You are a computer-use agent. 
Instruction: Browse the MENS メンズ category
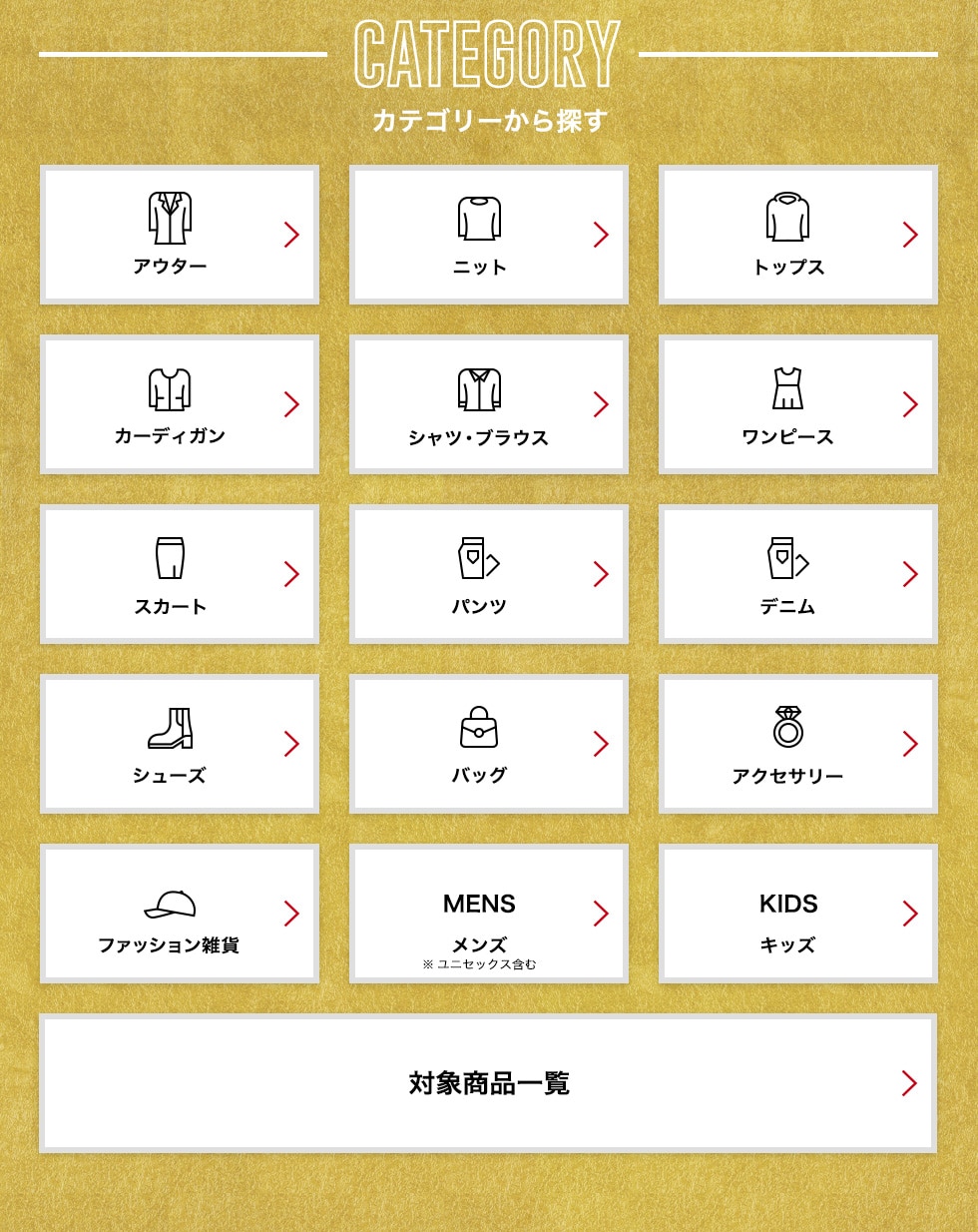pos(489,914)
